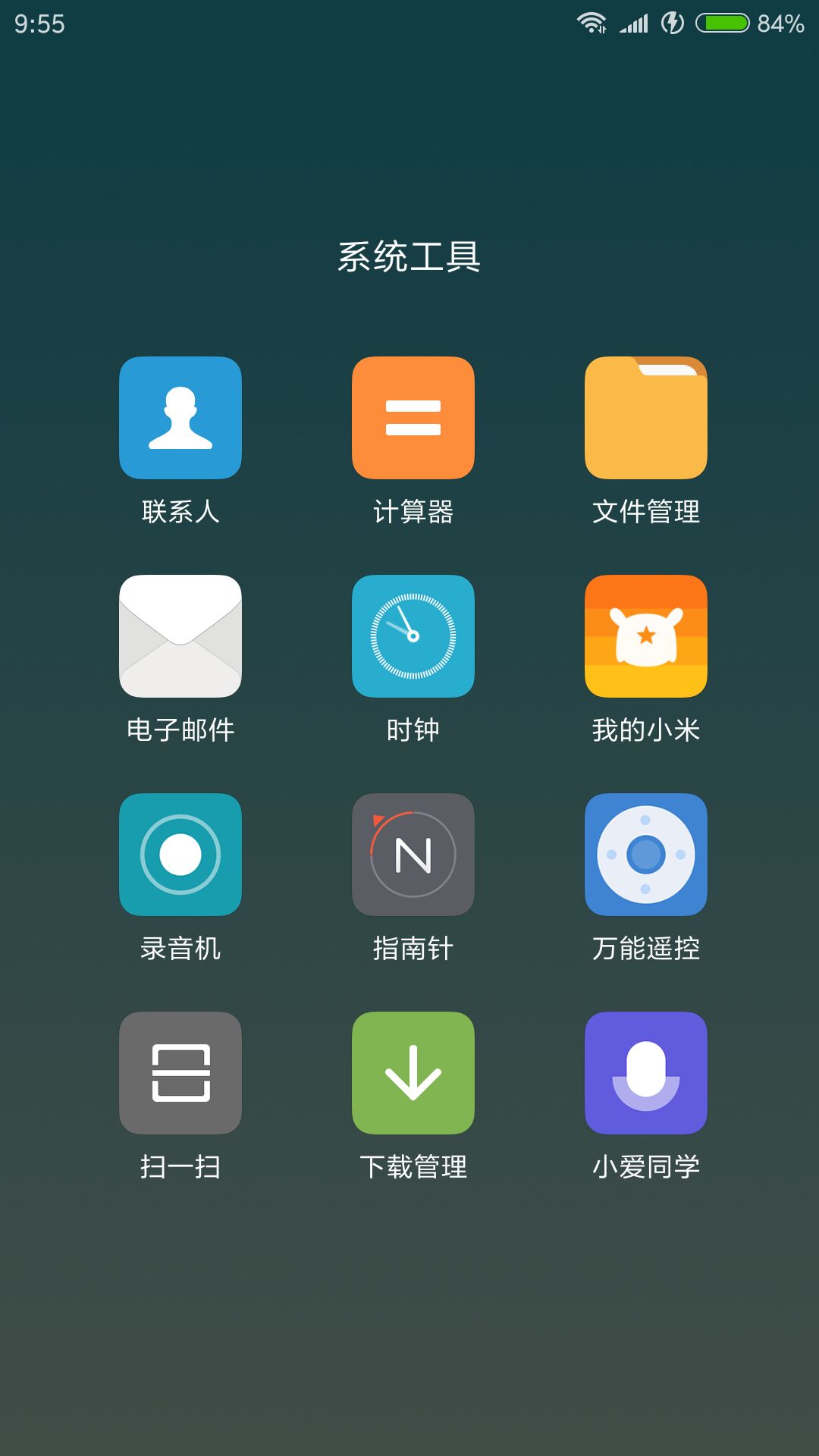Launch the 时钟 clock app
The height and width of the screenshot is (1456, 819).
pyautogui.click(x=413, y=636)
